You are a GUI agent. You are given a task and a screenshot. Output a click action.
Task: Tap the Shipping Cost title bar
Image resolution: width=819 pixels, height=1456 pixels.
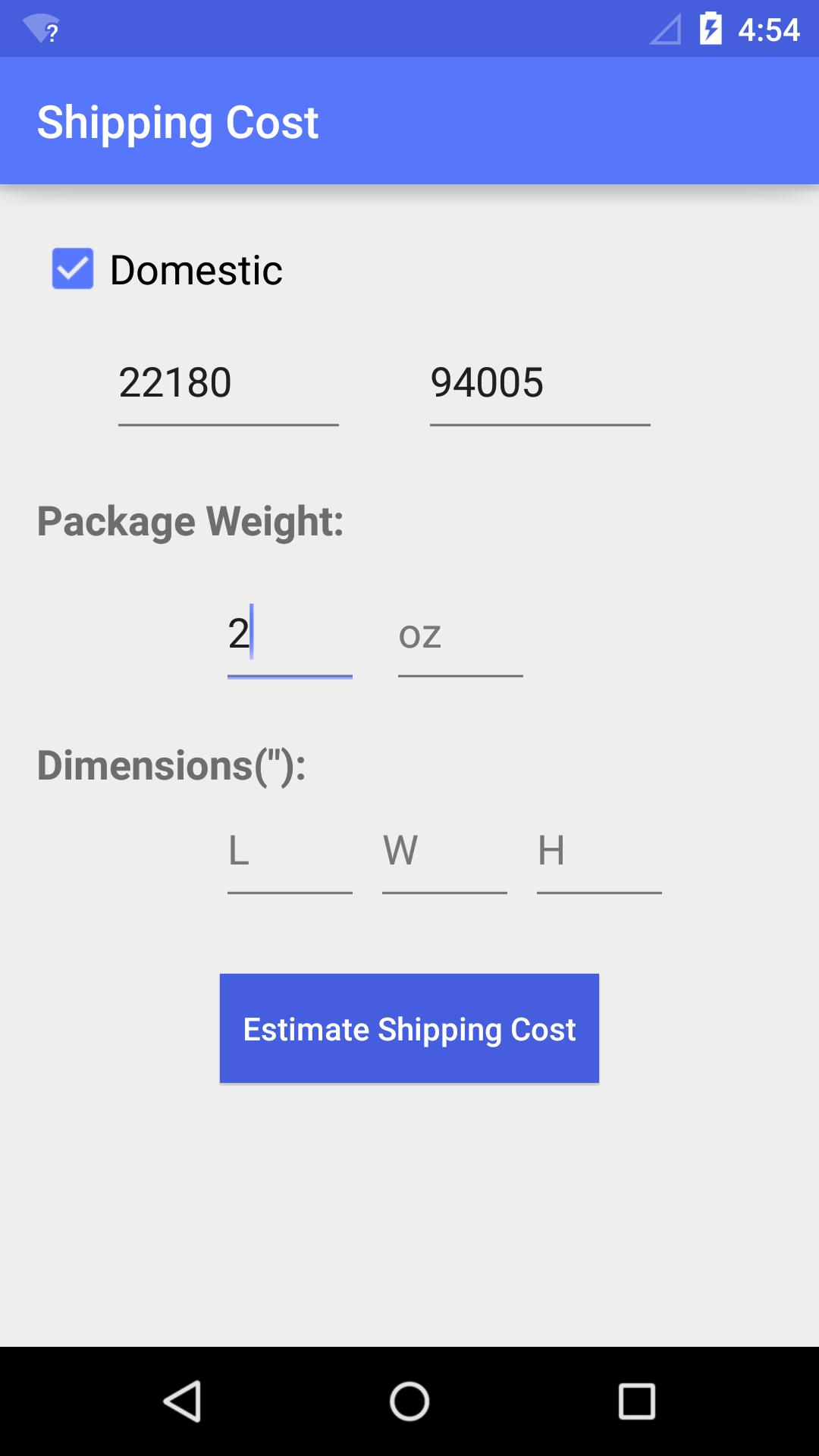pyautogui.click(x=178, y=121)
